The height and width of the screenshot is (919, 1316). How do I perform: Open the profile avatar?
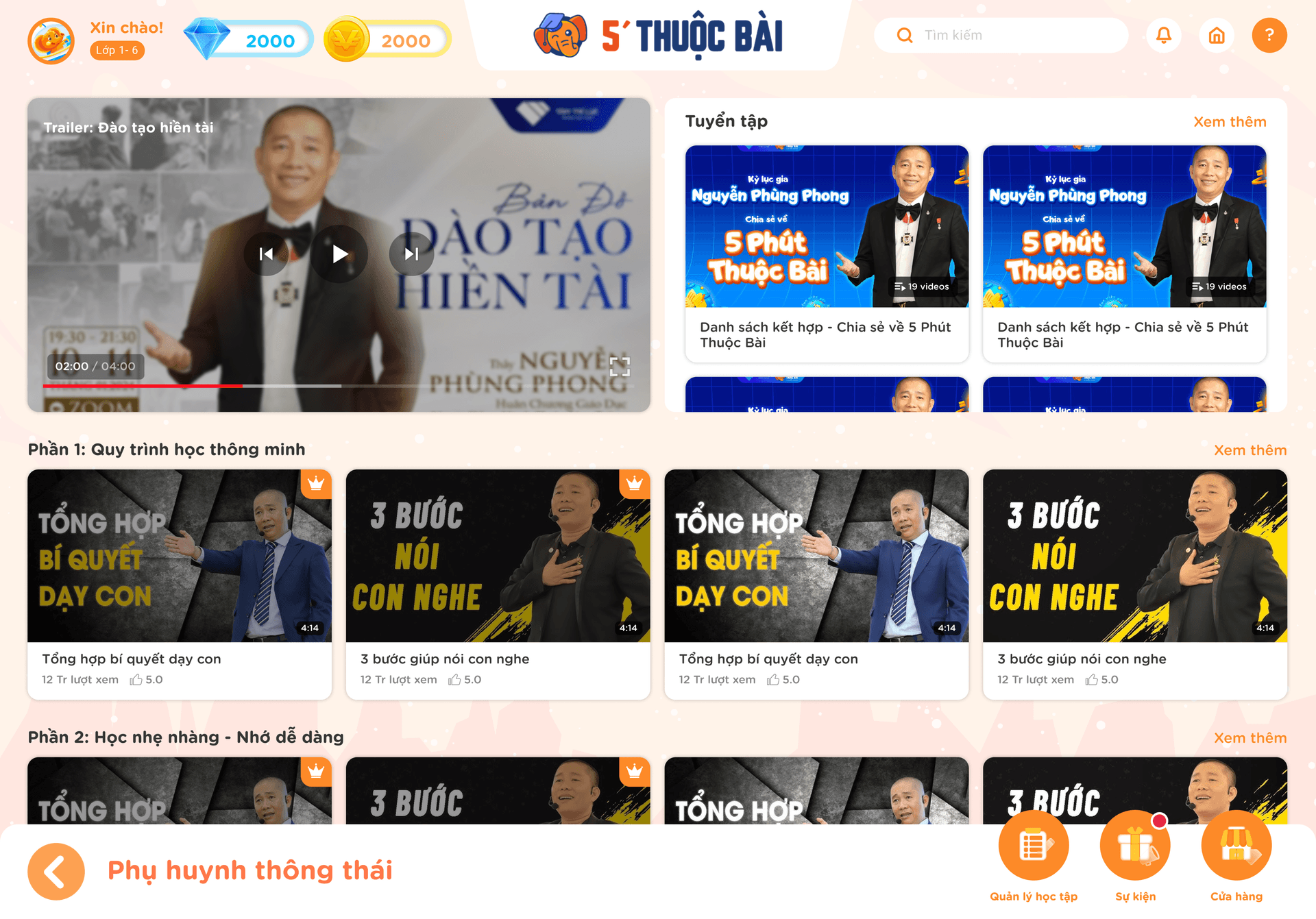51,41
